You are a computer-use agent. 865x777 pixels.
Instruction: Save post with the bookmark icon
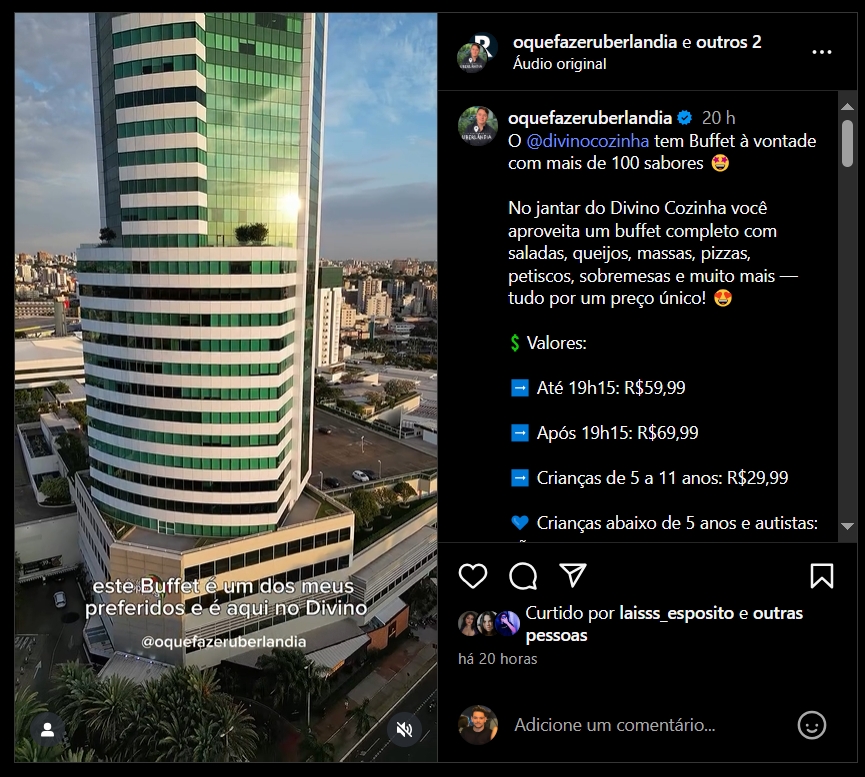821,575
